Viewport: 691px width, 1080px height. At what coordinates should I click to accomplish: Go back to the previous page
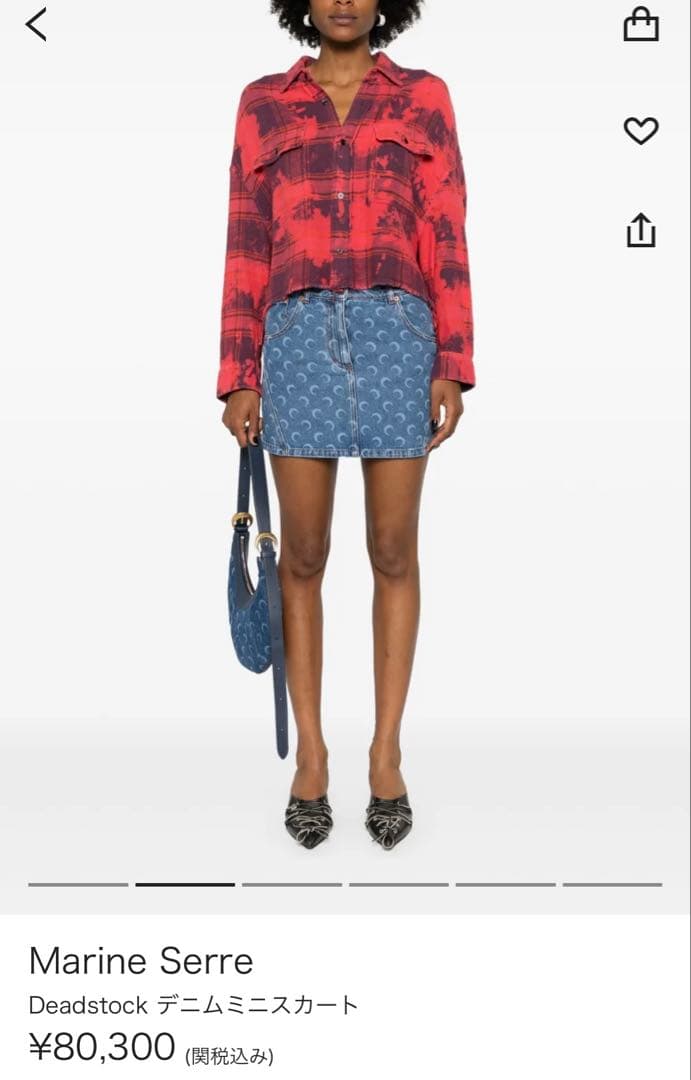(36, 24)
